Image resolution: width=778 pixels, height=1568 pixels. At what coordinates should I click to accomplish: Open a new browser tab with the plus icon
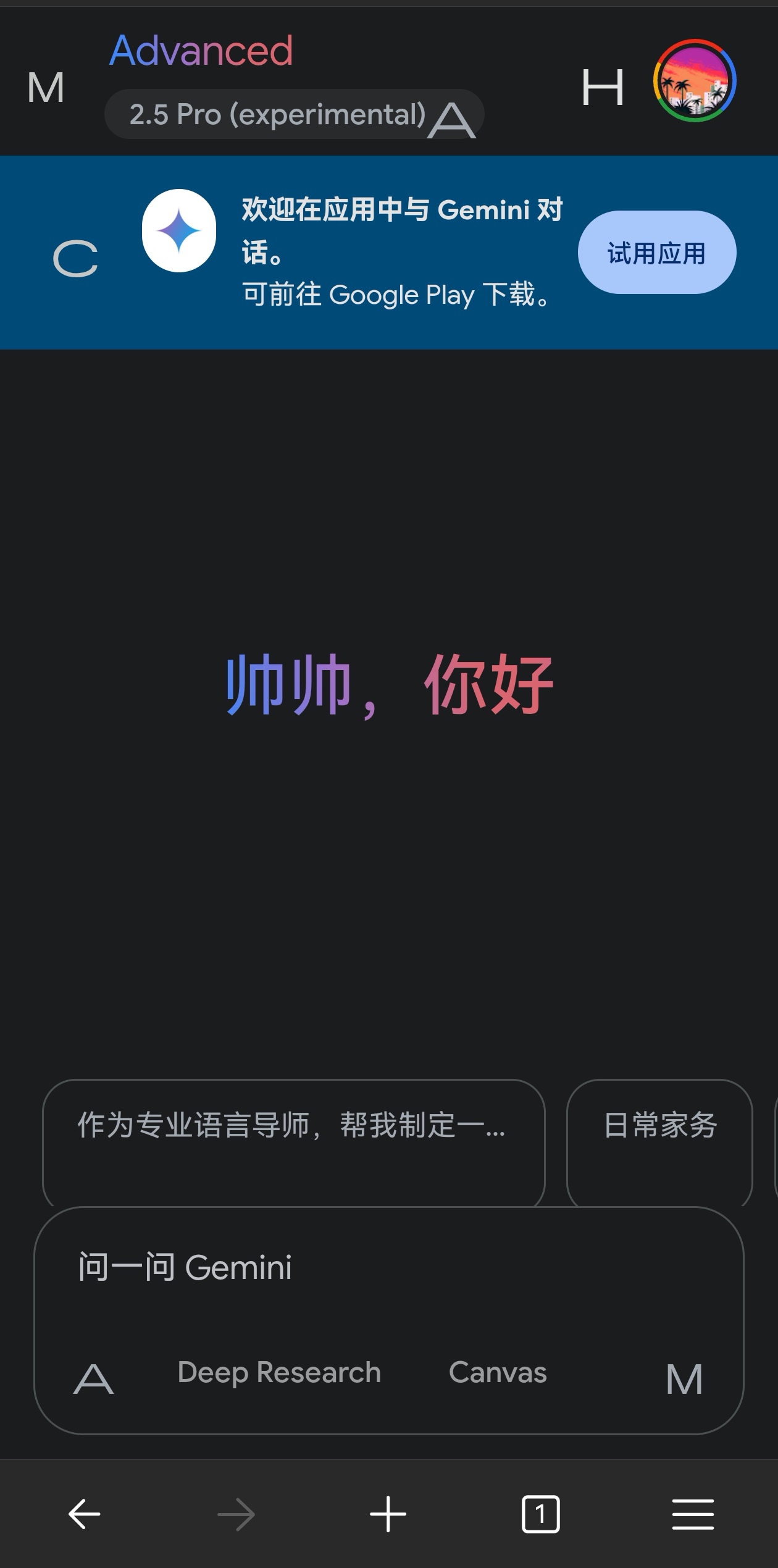point(388,1514)
